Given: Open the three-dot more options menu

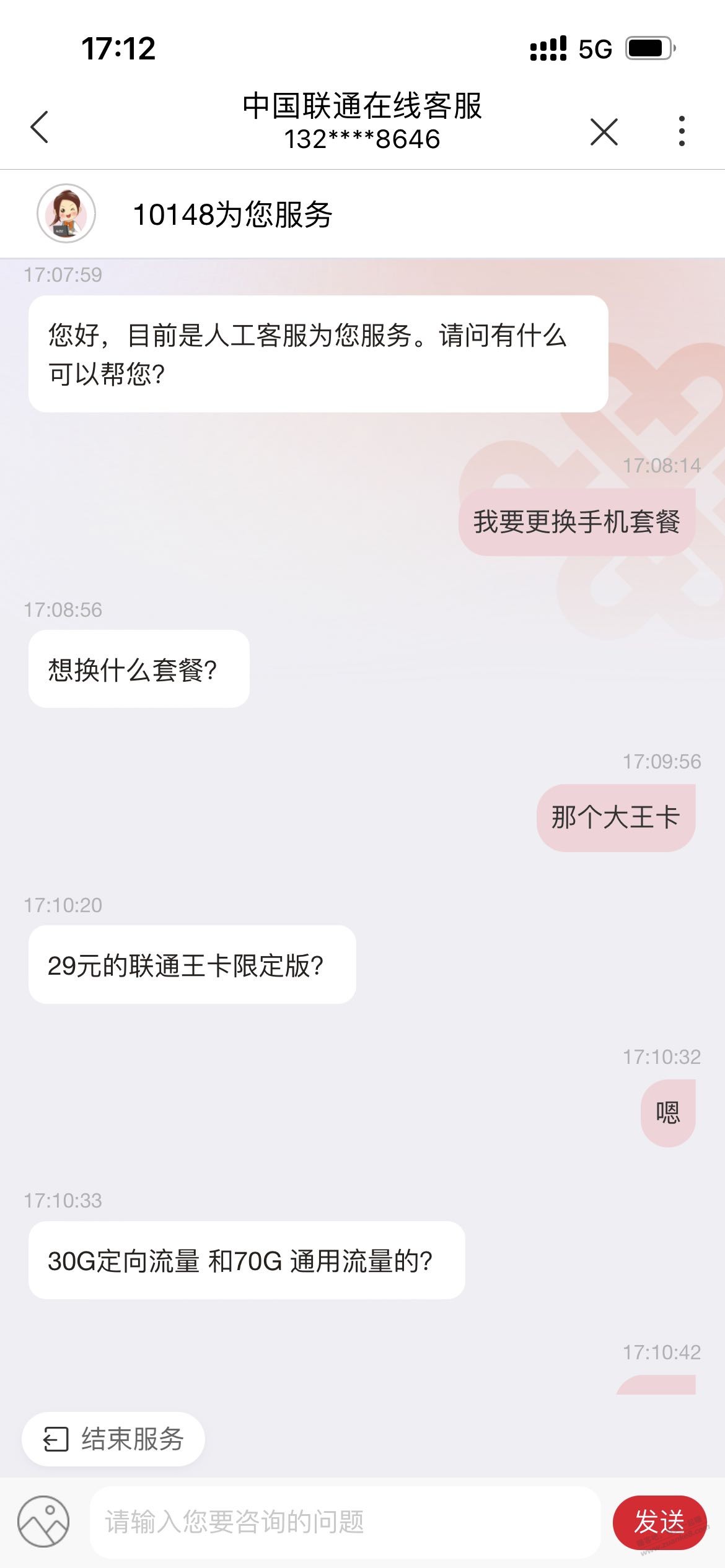Looking at the screenshot, I should [x=682, y=129].
